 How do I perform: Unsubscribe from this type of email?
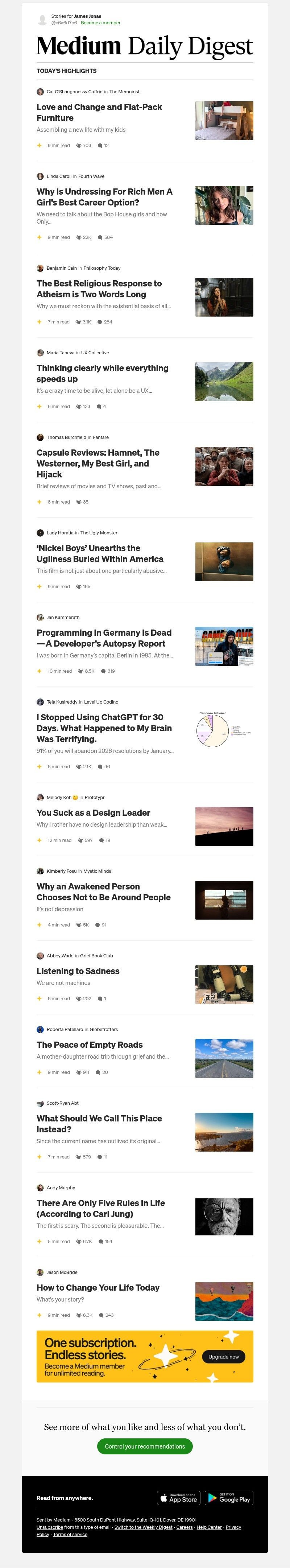tap(49, 1527)
